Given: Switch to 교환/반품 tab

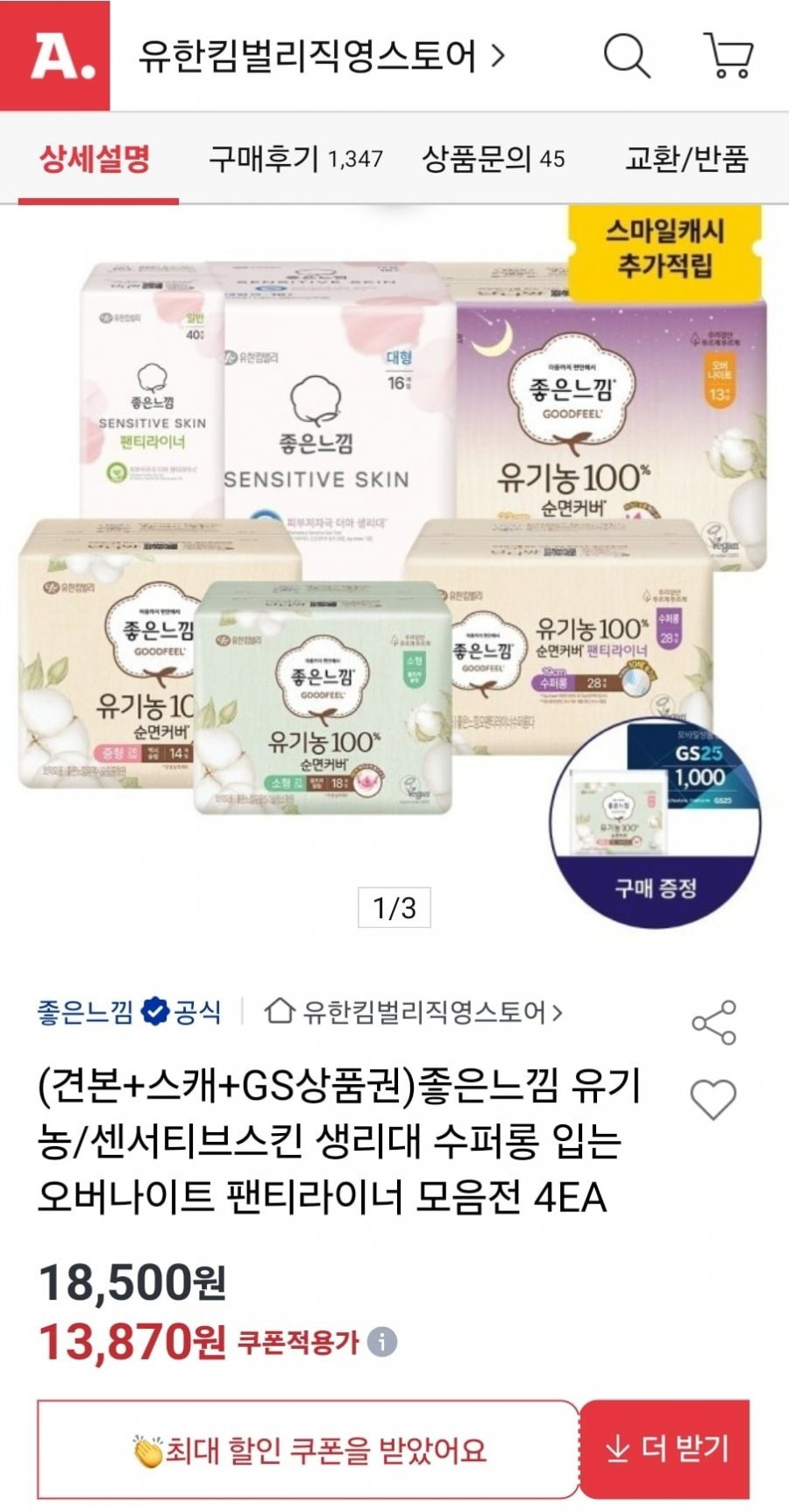Looking at the screenshot, I should click(686, 159).
